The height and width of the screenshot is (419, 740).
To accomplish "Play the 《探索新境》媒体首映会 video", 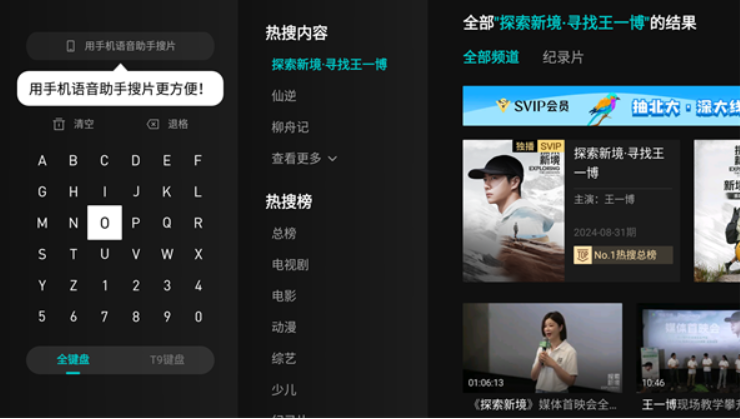I will (542, 350).
